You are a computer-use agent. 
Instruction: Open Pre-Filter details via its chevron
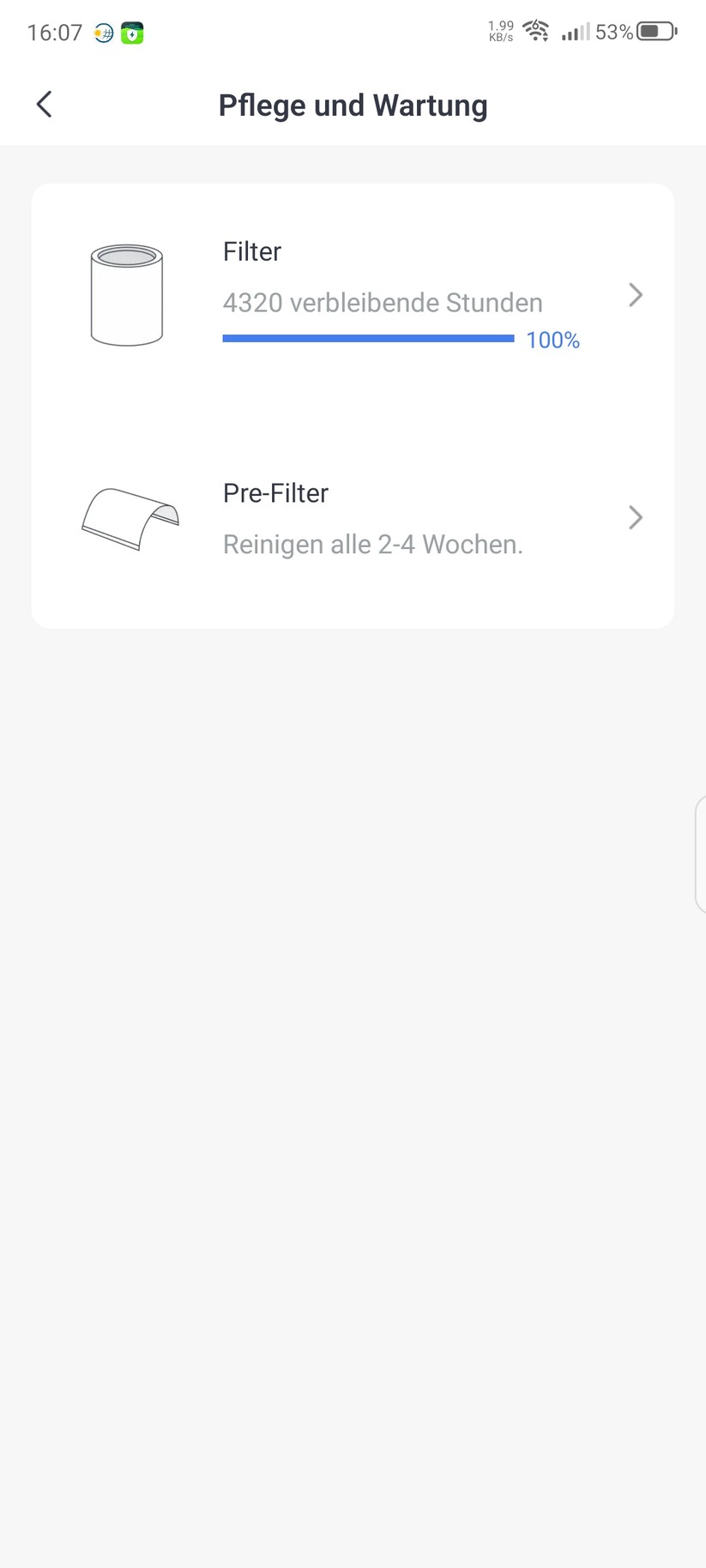[635, 518]
